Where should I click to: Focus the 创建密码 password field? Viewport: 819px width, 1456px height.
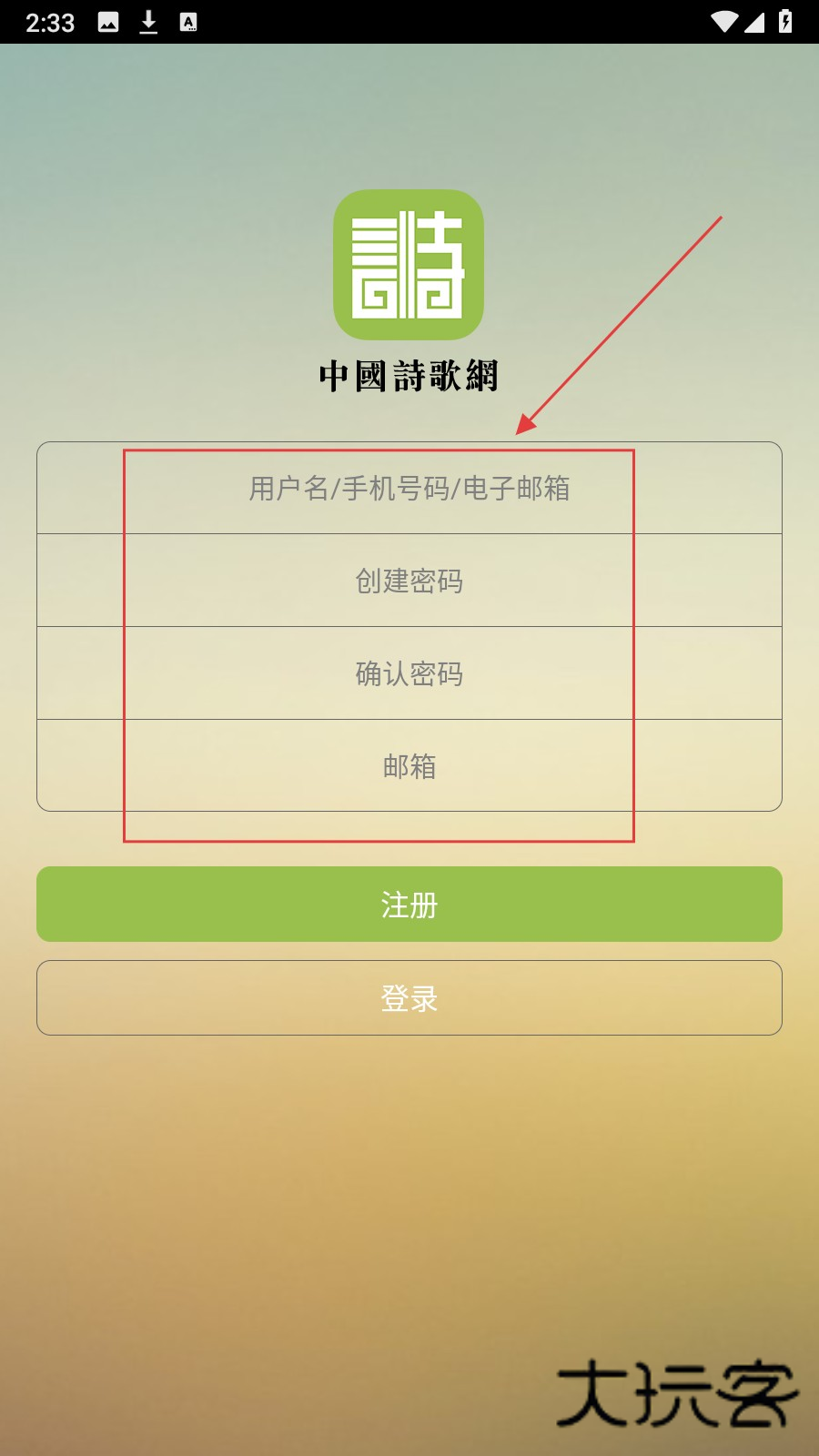point(409,581)
